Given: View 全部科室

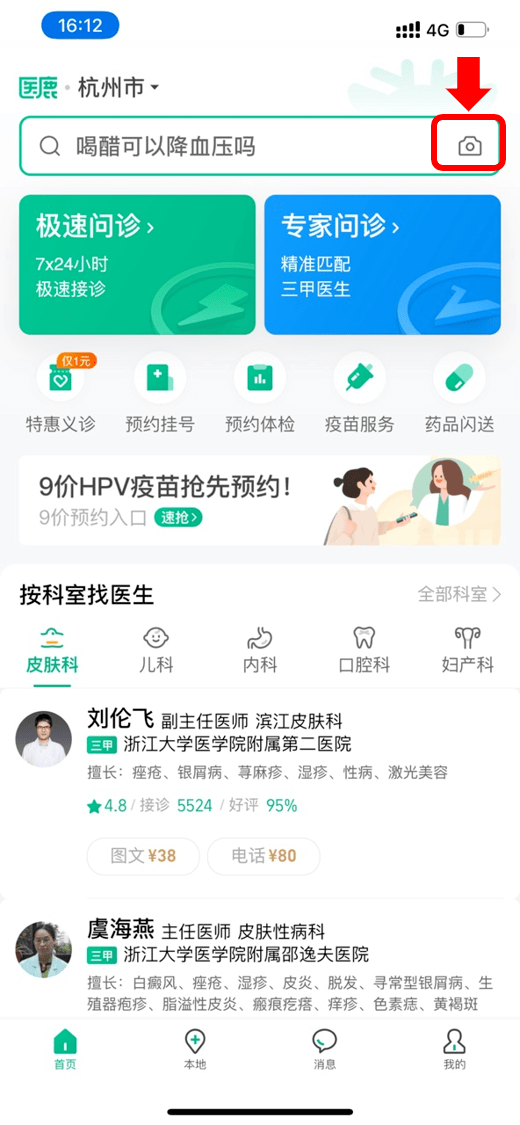Looking at the screenshot, I should click(x=459, y=594).
